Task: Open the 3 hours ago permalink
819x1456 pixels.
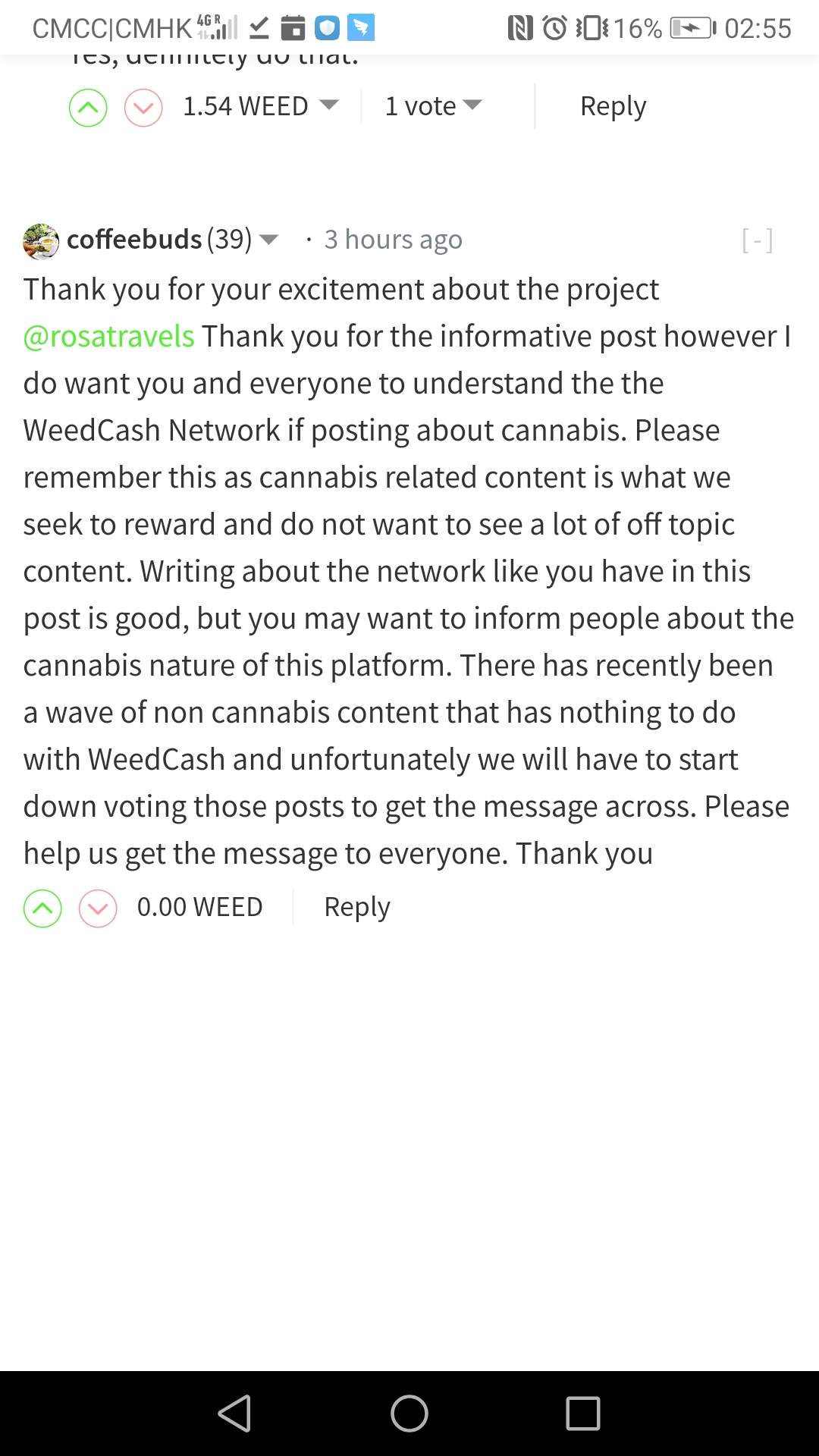Action: pyautogui.click(x=393, y=240)
